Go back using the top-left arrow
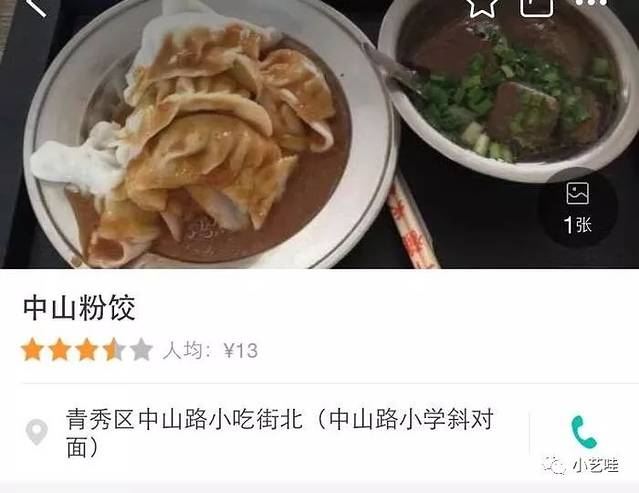 35,6
